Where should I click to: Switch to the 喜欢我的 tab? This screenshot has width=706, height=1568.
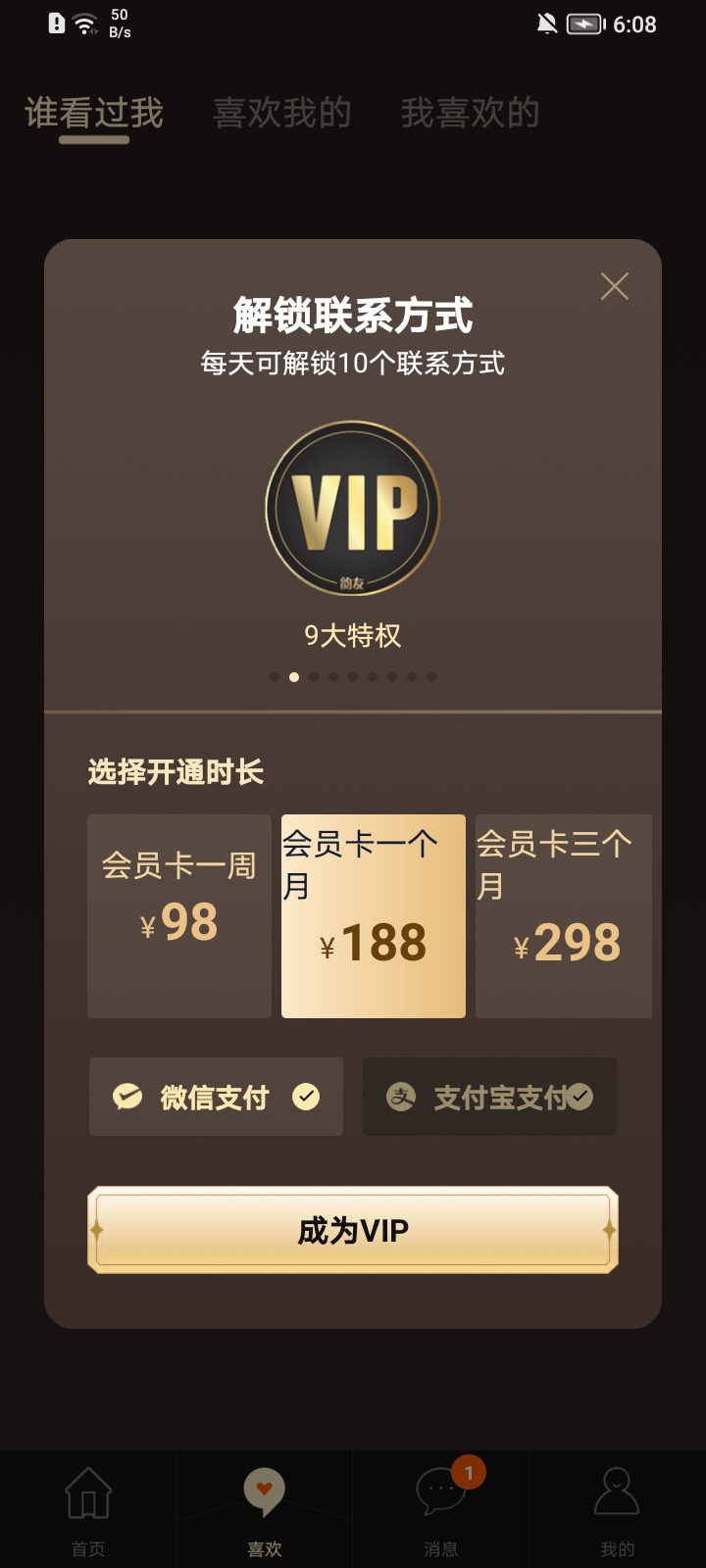282,113
